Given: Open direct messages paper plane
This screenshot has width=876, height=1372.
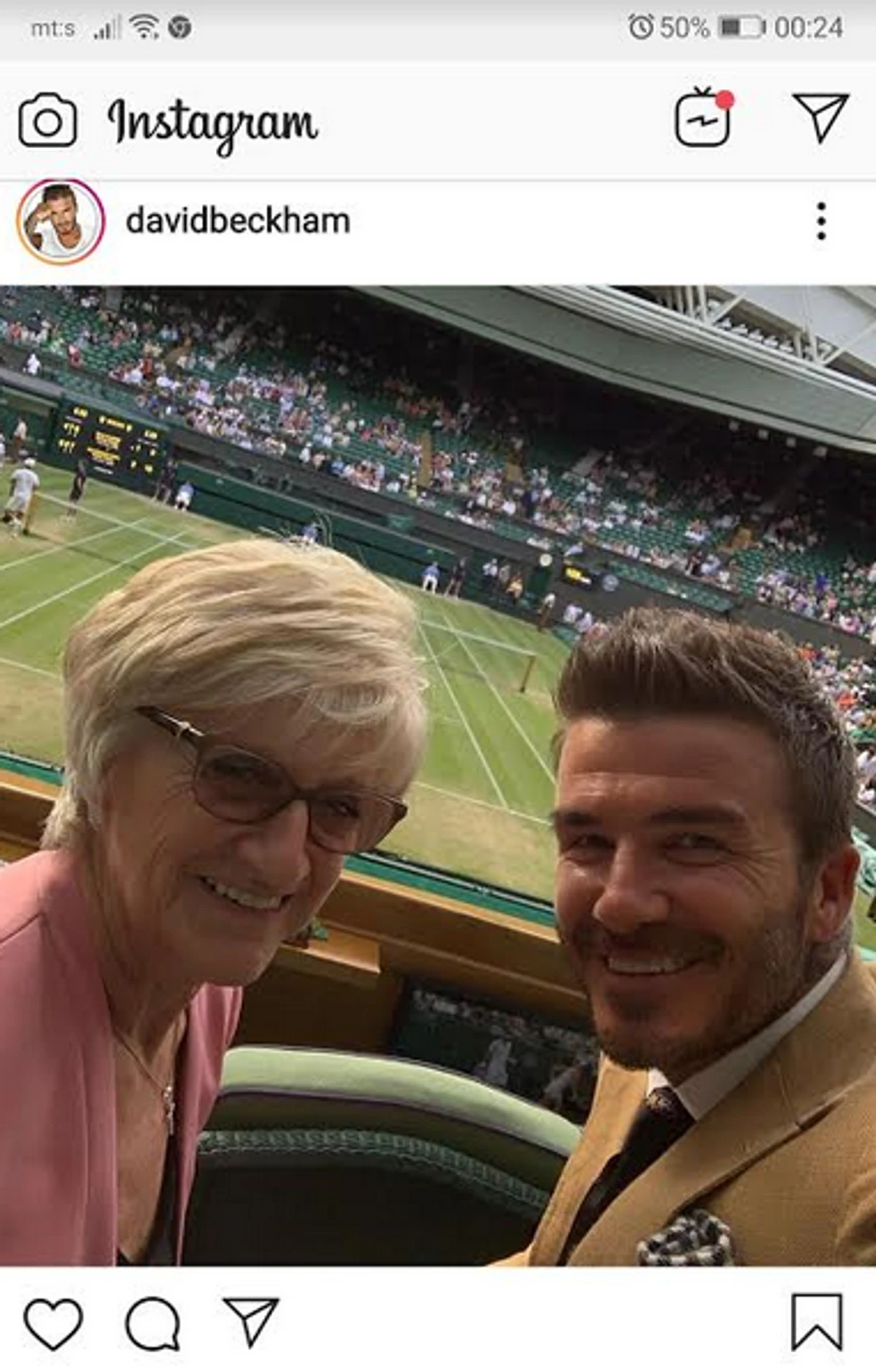Looking at the screenshot, I should pos(821,117).
